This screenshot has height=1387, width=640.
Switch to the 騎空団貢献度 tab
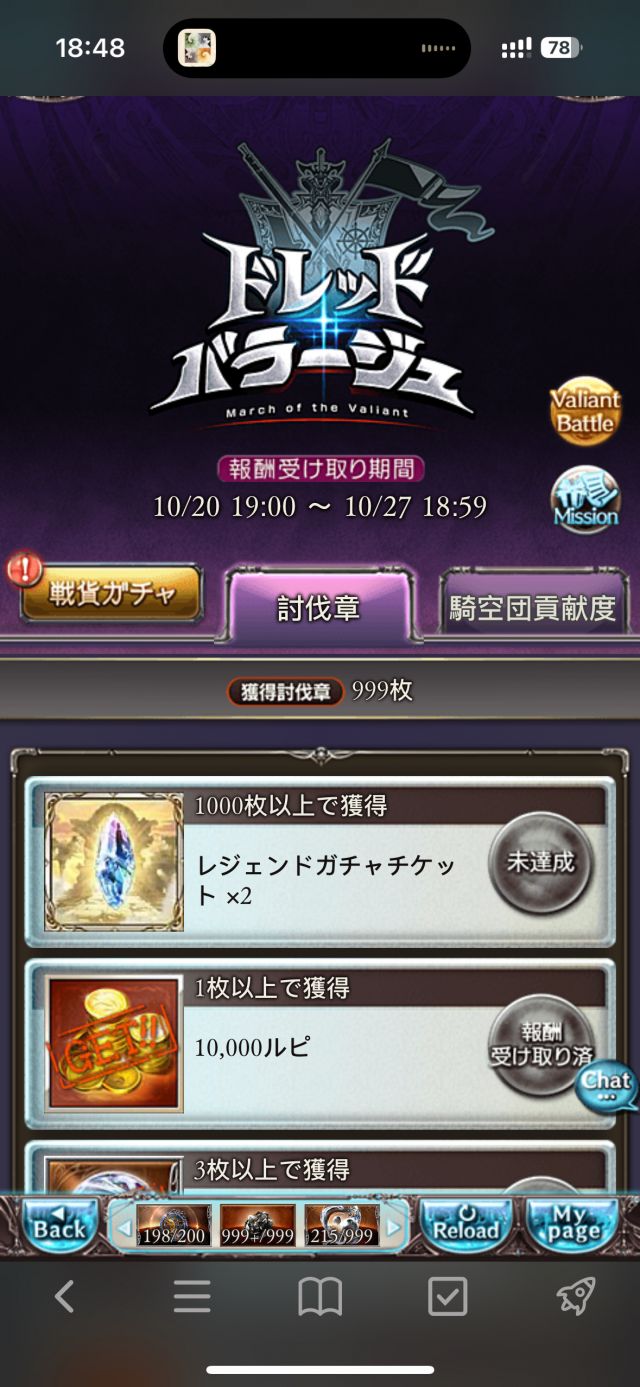click(532, 607)
